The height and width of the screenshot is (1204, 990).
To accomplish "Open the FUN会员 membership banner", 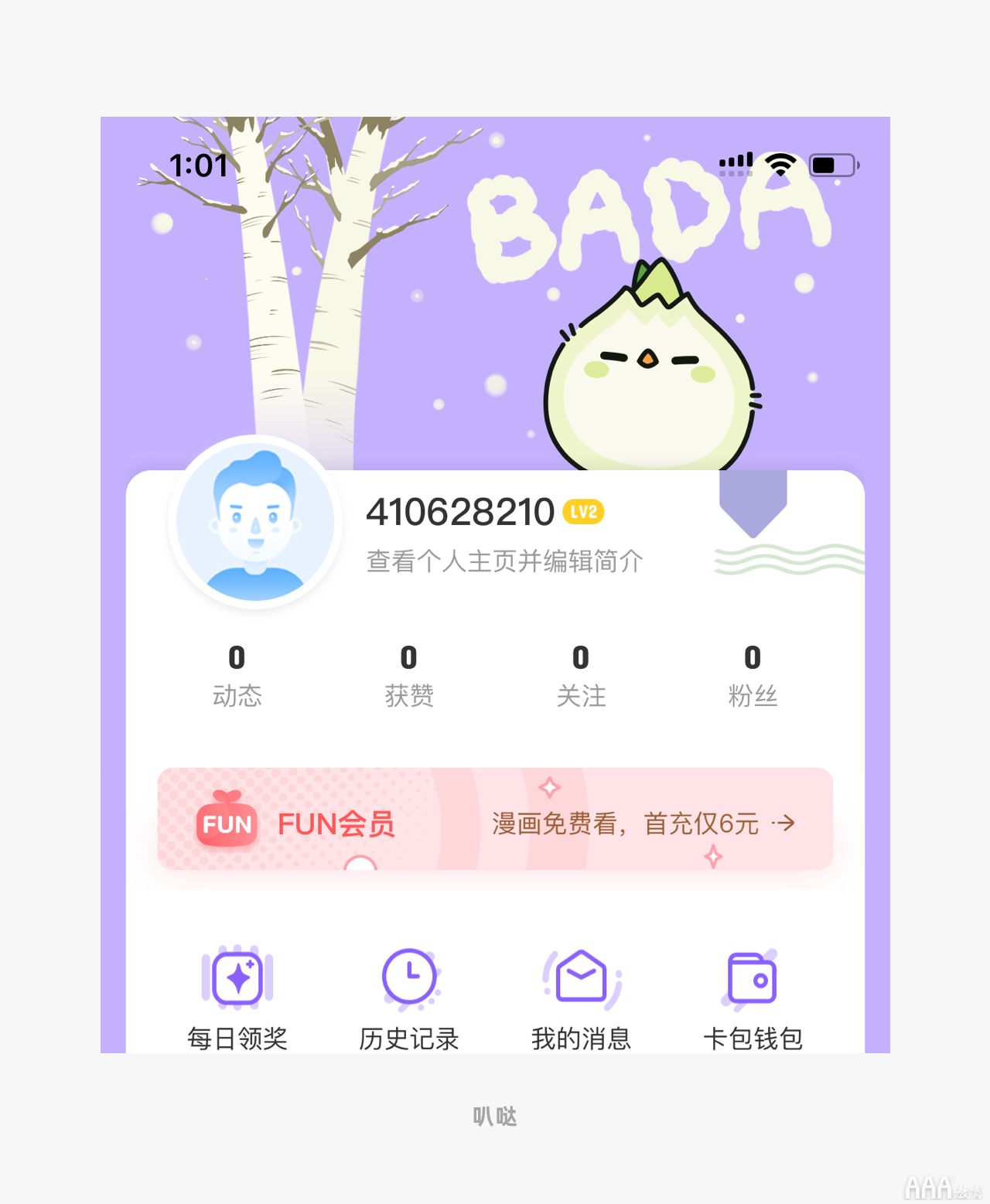I will pos(495,819).
